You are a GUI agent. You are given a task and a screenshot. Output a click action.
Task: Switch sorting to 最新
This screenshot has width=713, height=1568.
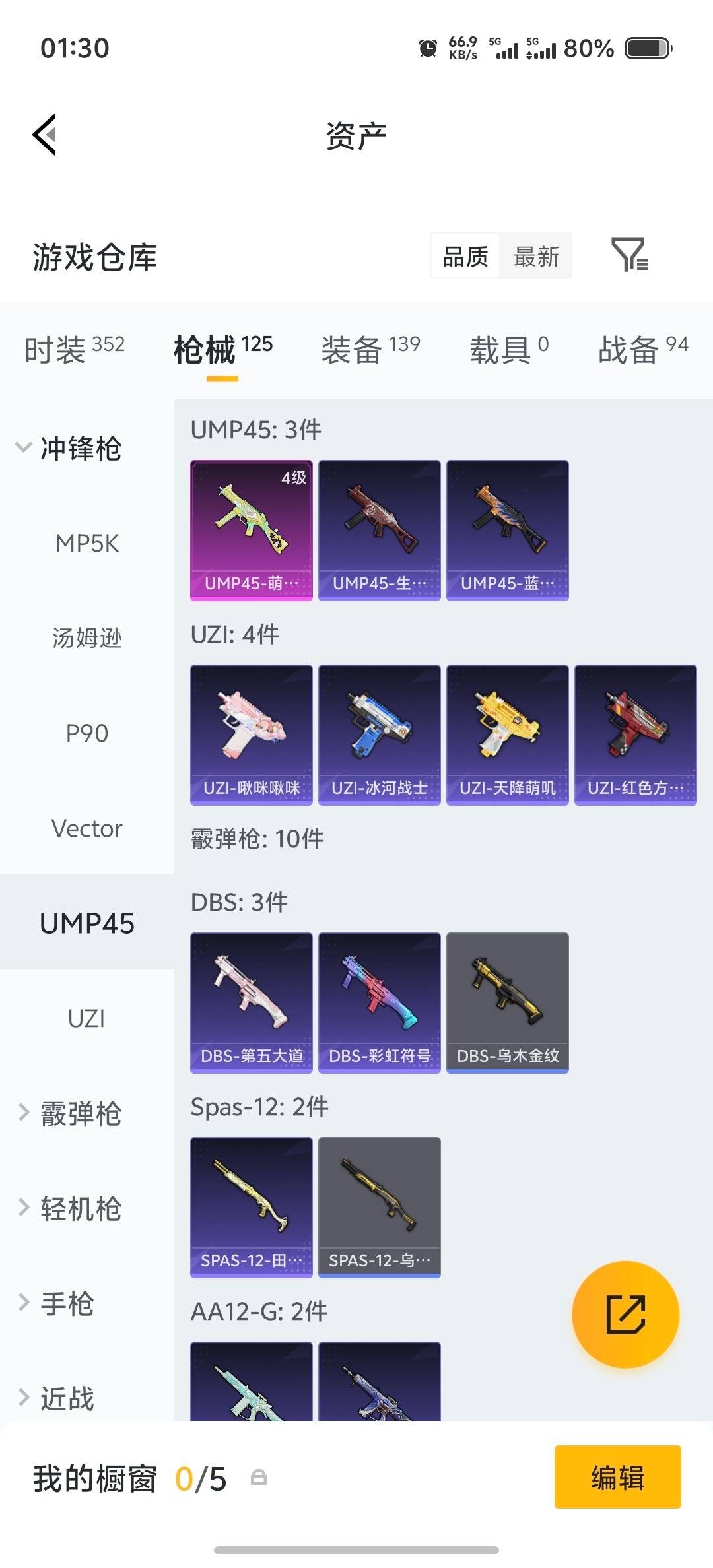tap(537, 256)
